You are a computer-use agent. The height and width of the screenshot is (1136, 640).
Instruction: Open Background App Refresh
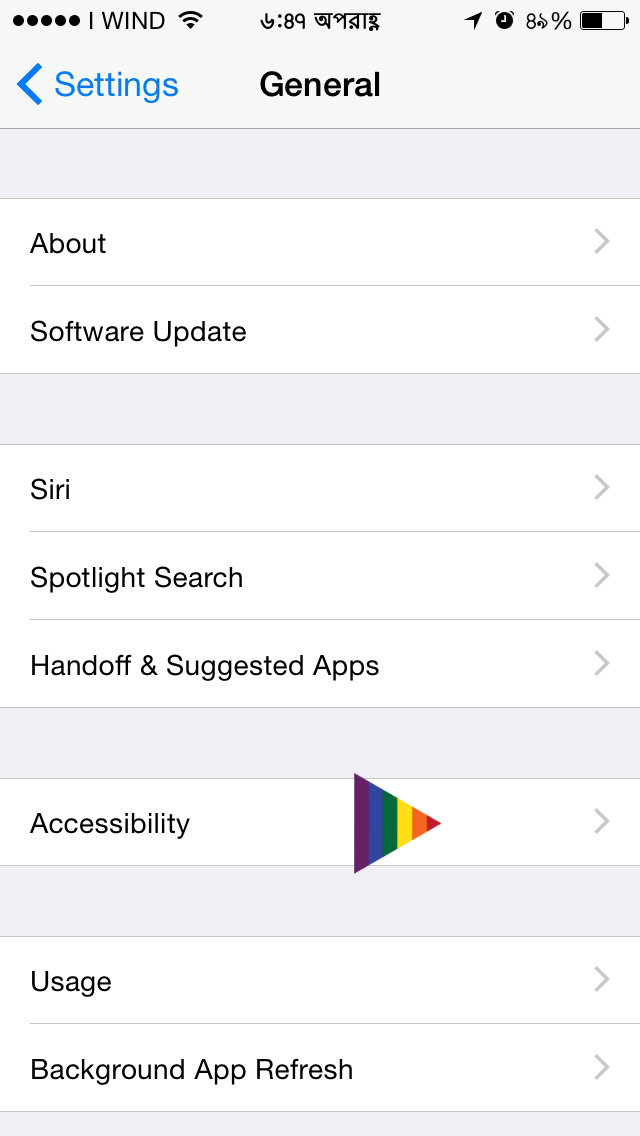320,1069
